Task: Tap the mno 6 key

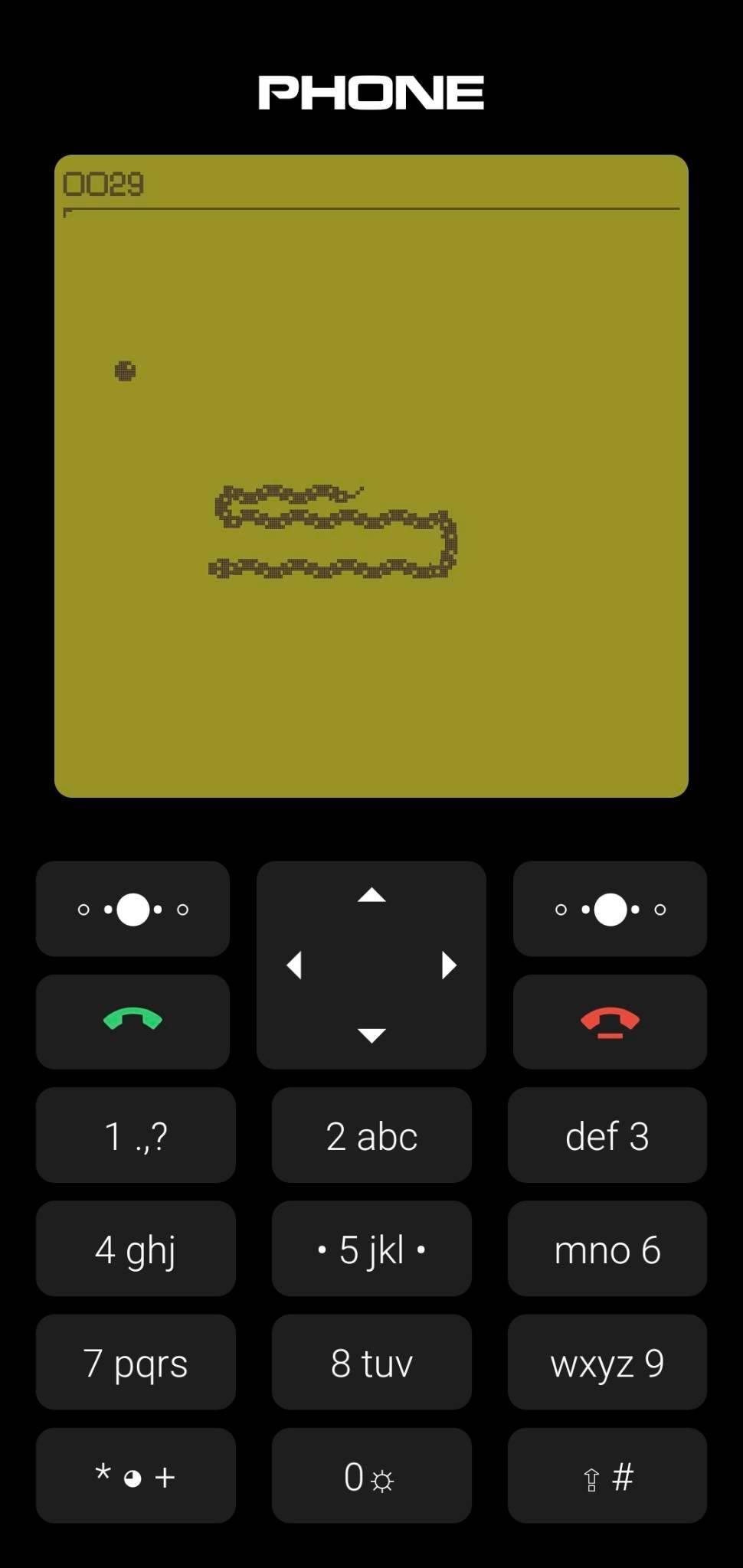Action: coord(607,1249)
